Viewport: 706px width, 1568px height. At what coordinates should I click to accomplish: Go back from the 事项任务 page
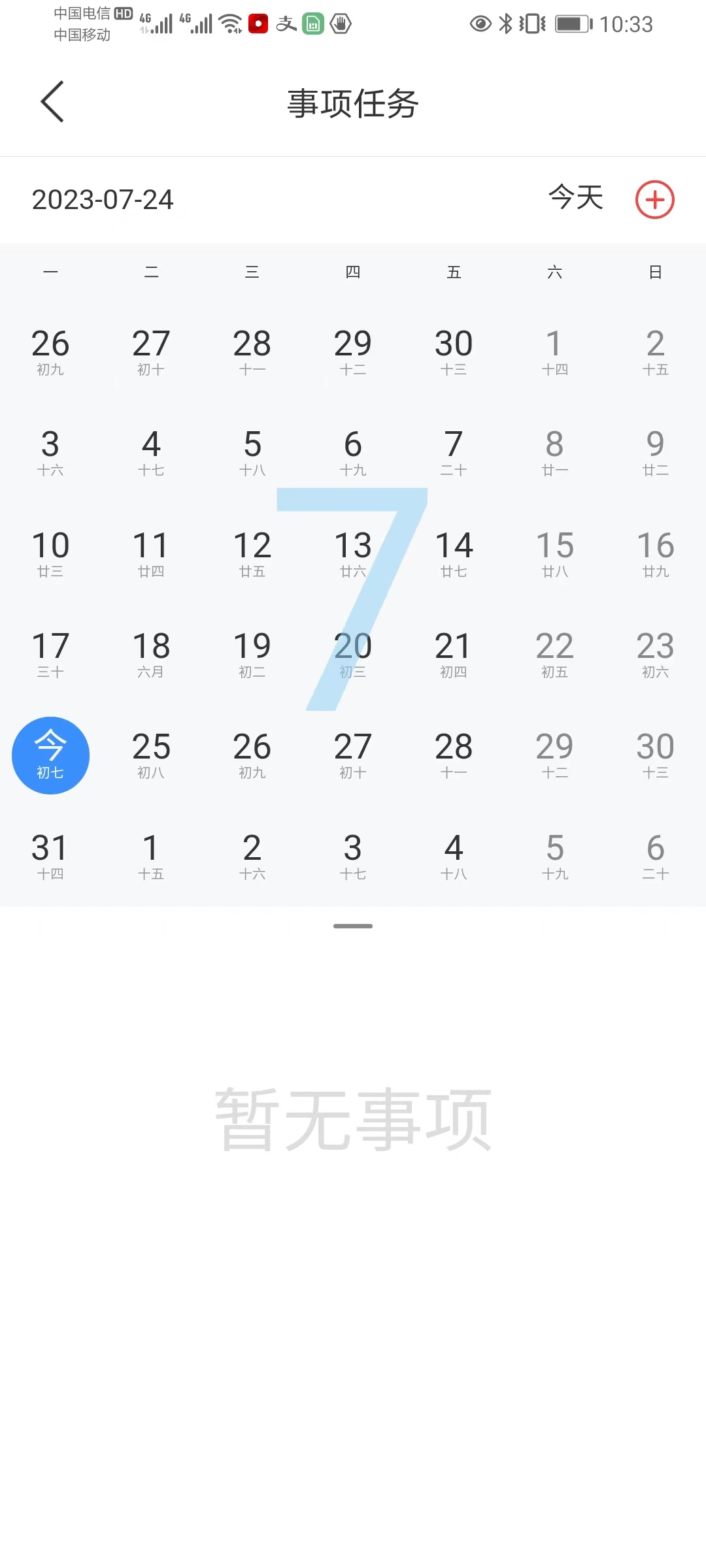tap(52, 102)
